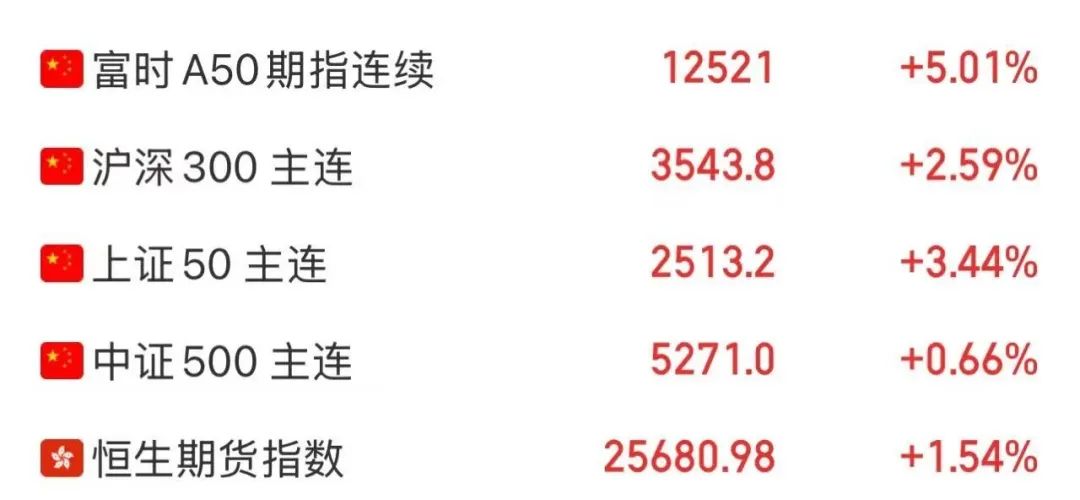The height and width of the screenshot is (500, 1080).
Task: Open the 沪深300主连 quote row
Action: coord(223,167)
